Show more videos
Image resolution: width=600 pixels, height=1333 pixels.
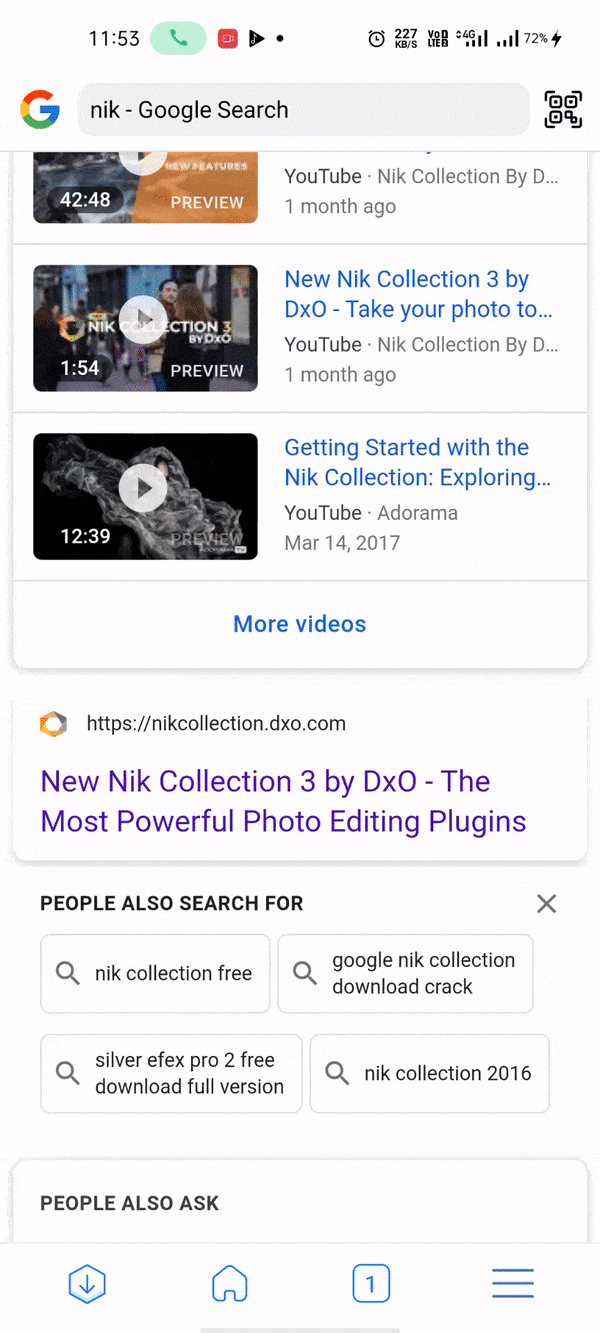coord(300,624)
